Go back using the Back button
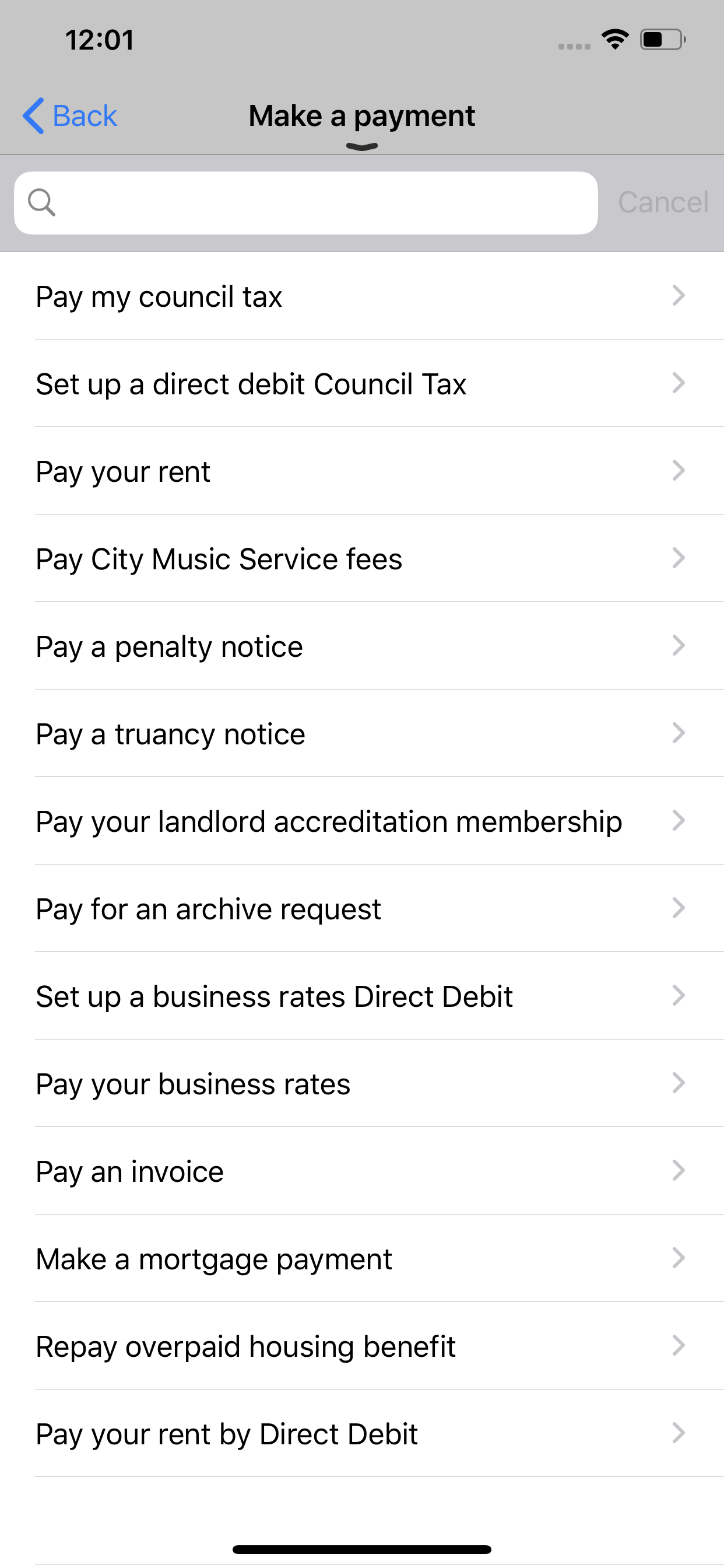 tap(70, 116)
